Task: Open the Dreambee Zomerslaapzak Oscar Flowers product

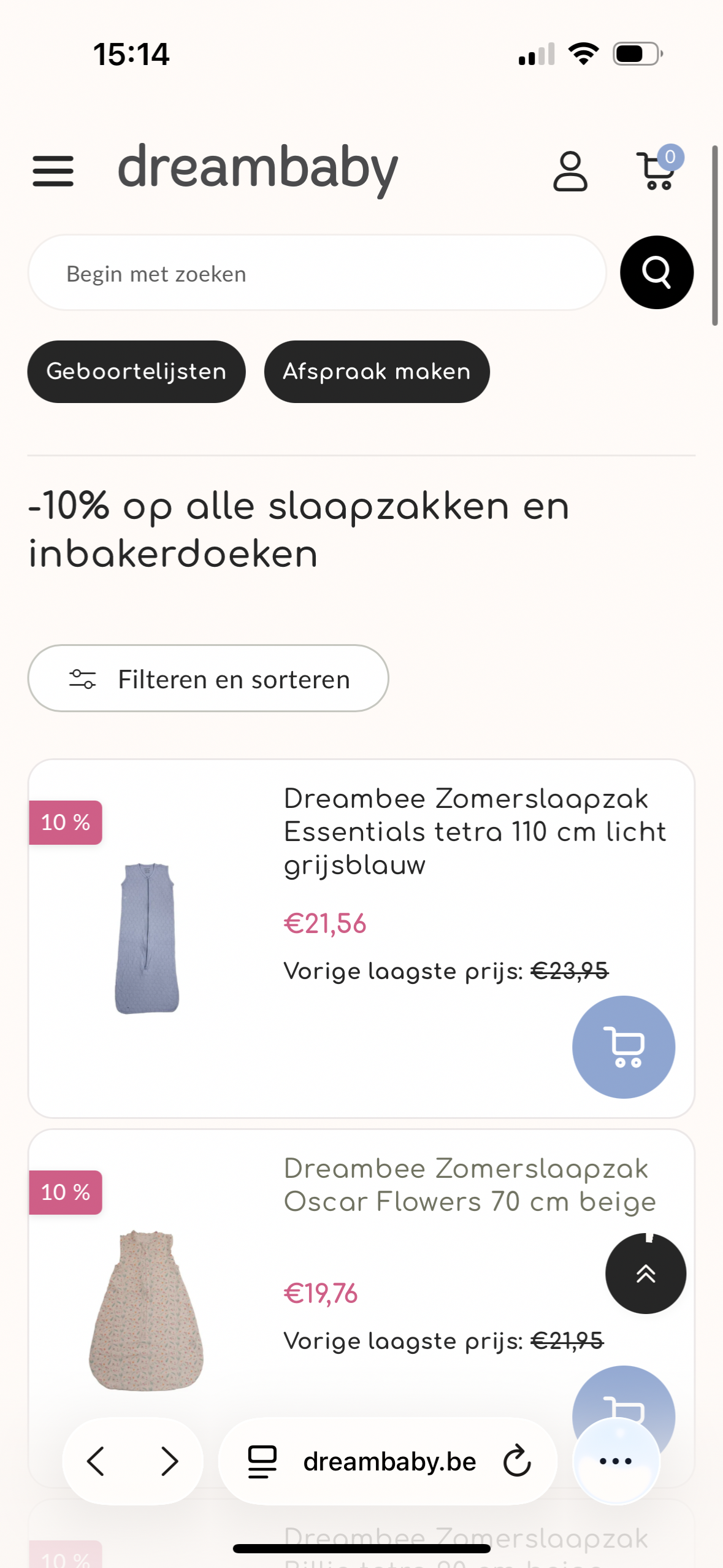Action: pyautogui.click(x=469, y=1184)
